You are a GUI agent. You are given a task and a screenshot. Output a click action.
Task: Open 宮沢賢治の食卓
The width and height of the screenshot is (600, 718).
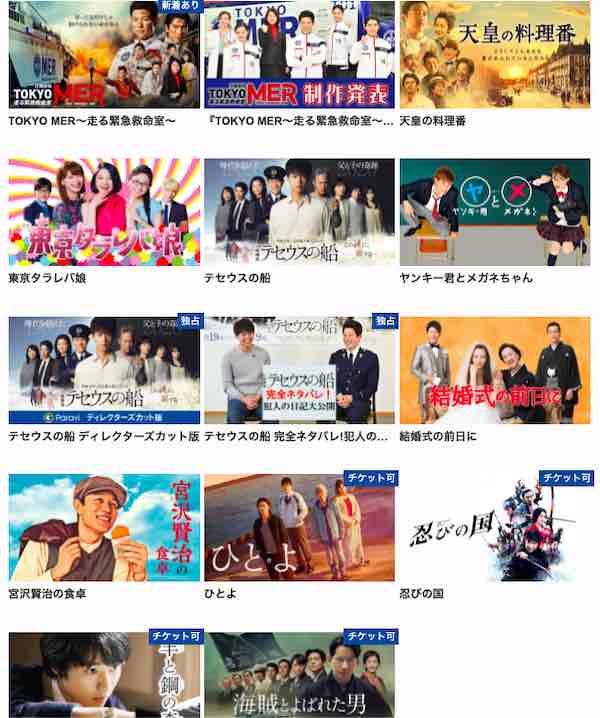click(x=104, y=527)
